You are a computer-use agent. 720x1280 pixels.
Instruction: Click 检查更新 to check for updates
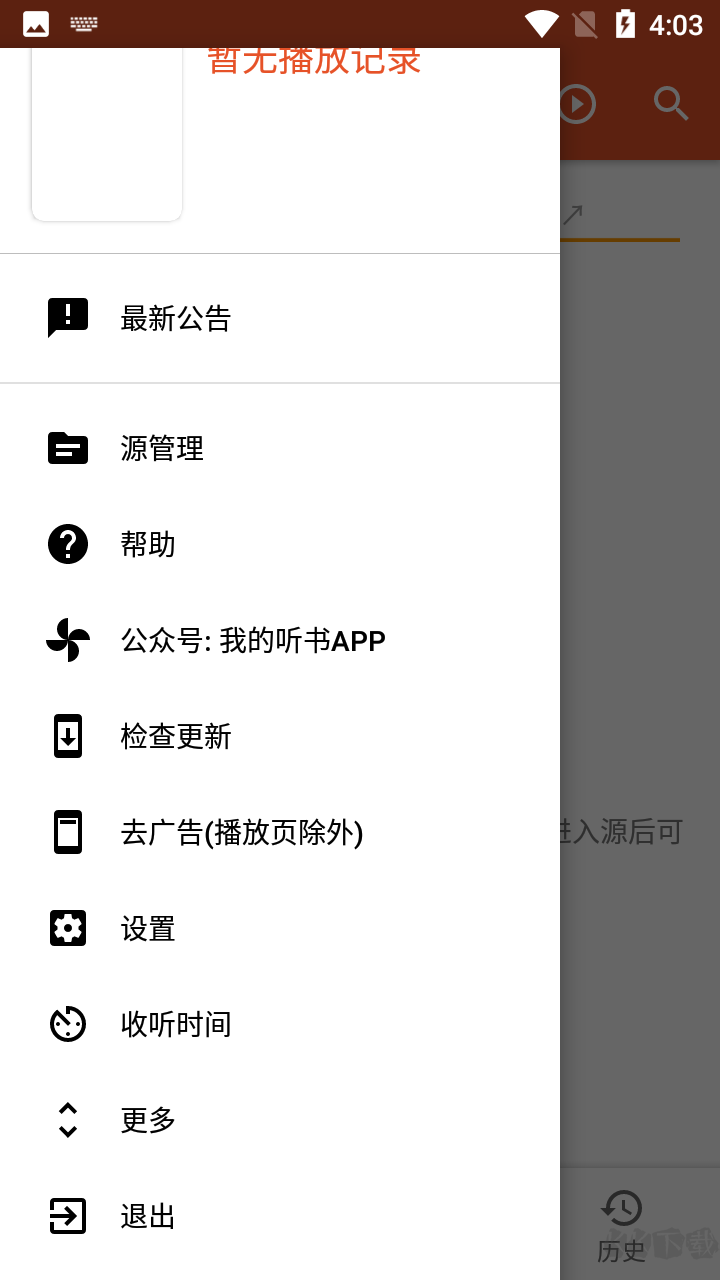point(176,736)
